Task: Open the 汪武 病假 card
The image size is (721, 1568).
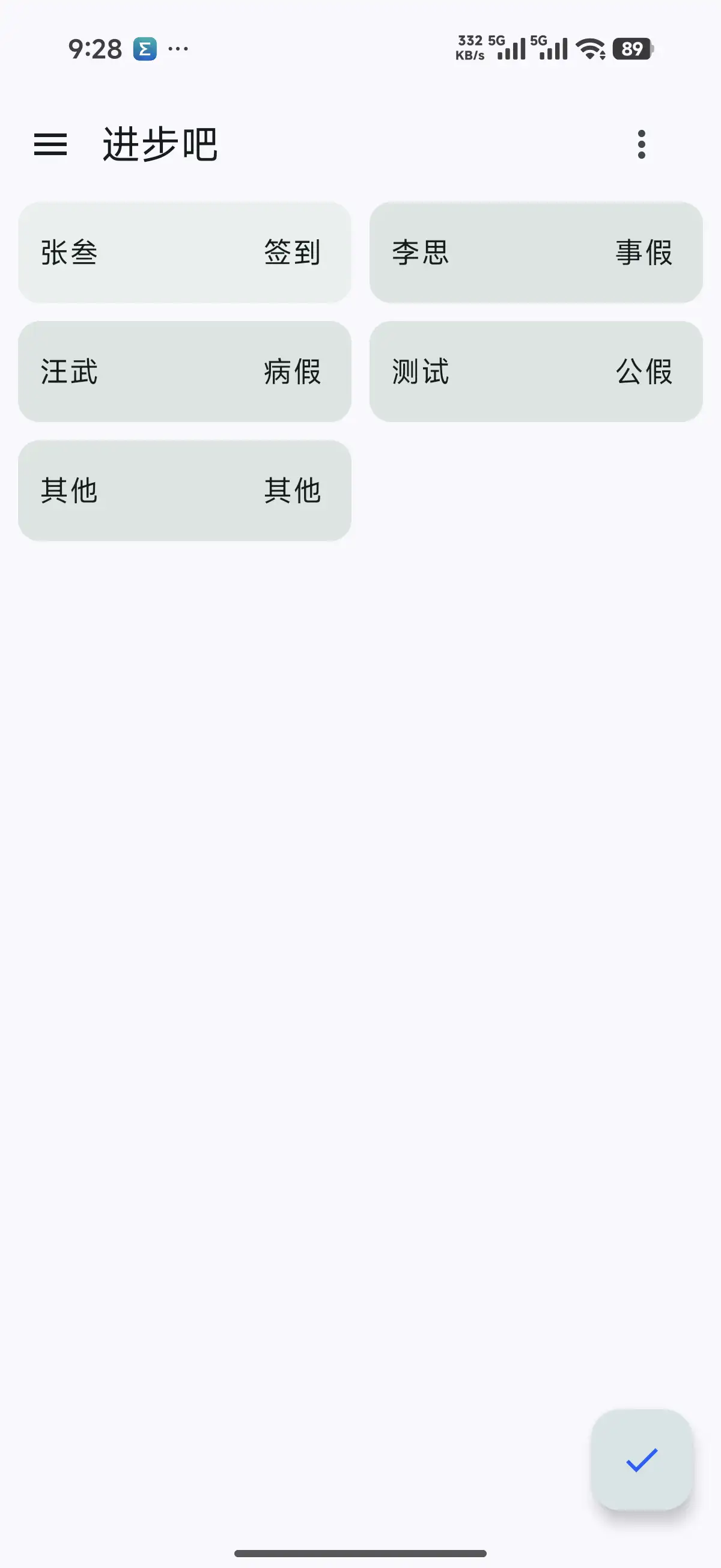Action: [184, 372]
